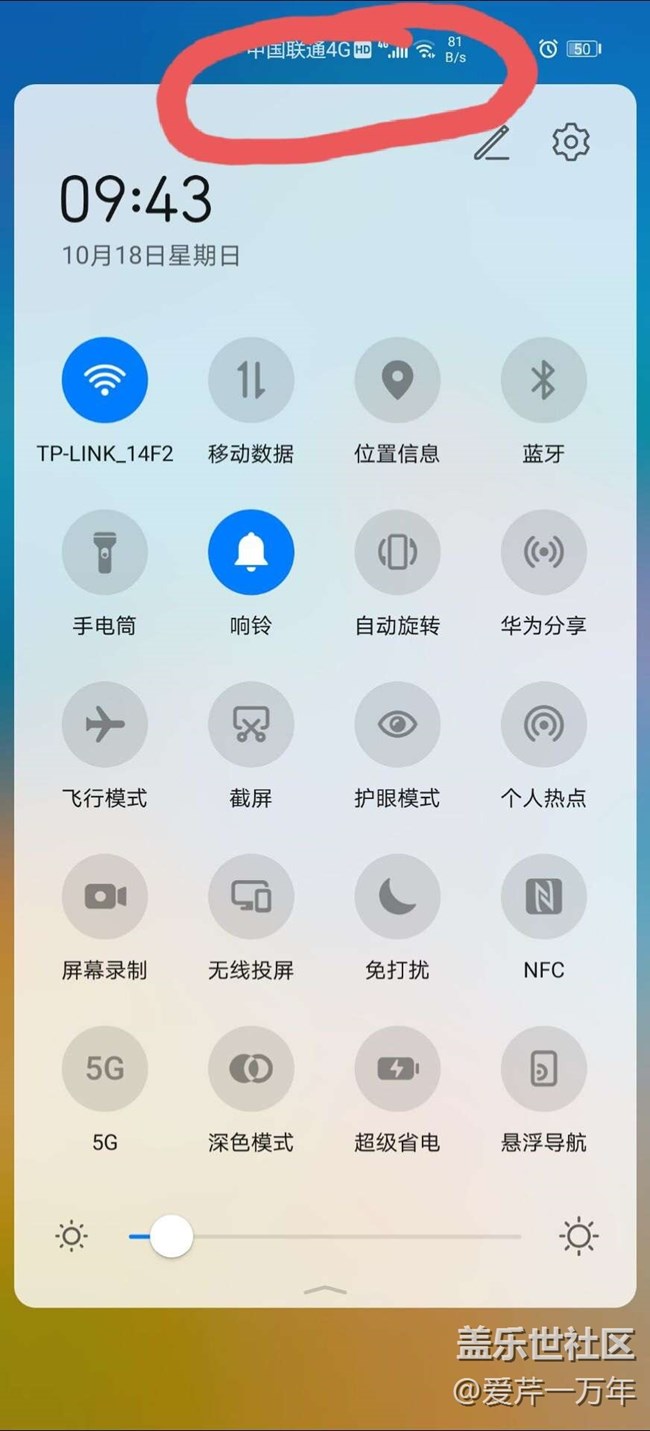Enable 自动旋转 auto-rotate
The height and width of the screenshot is (1431, 650).
[397, 552]
